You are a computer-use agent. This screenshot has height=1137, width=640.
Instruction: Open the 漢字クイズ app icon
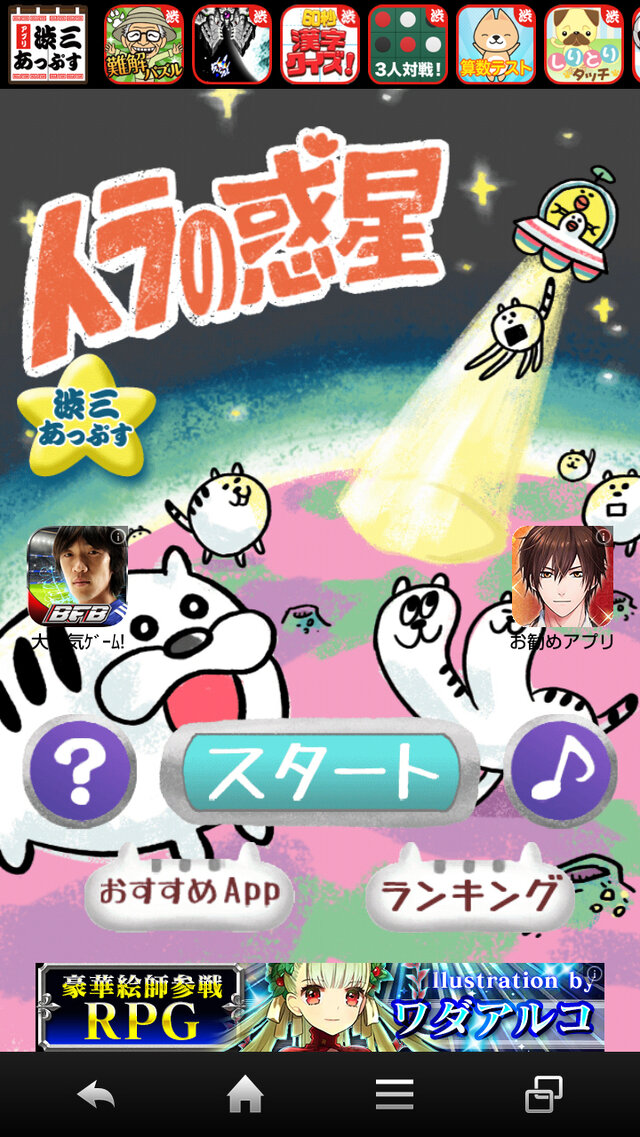(x=319, y=45)
